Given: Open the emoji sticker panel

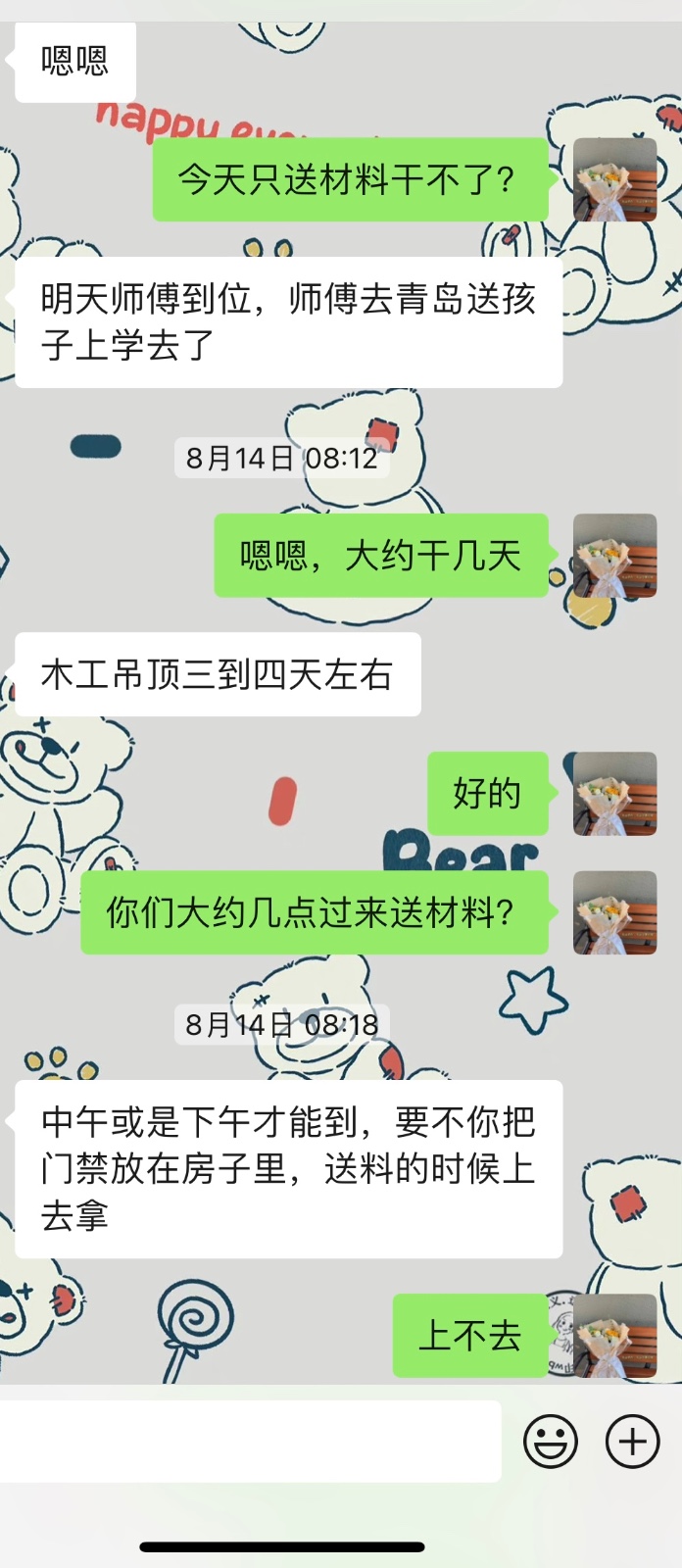Looking at the screenshot, I should [x=551, y=1442].
